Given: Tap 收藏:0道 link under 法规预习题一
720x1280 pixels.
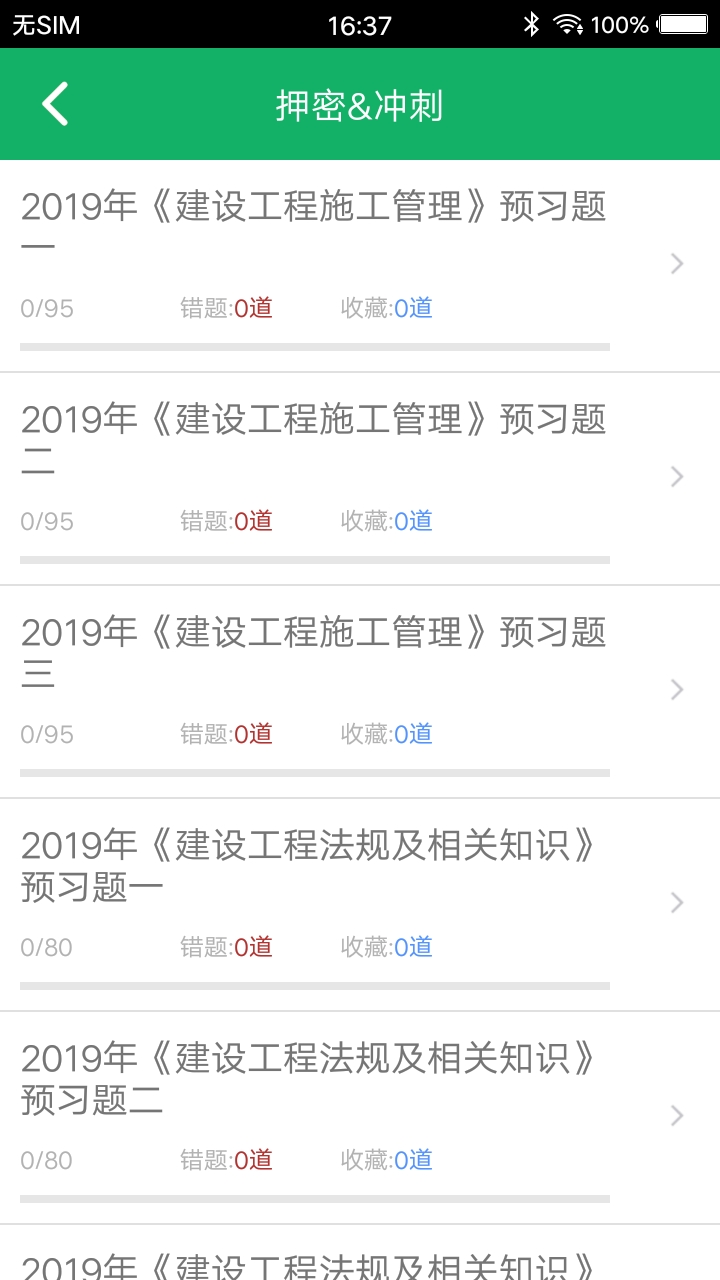Looking at the screenshot, I should coord(388,946).
